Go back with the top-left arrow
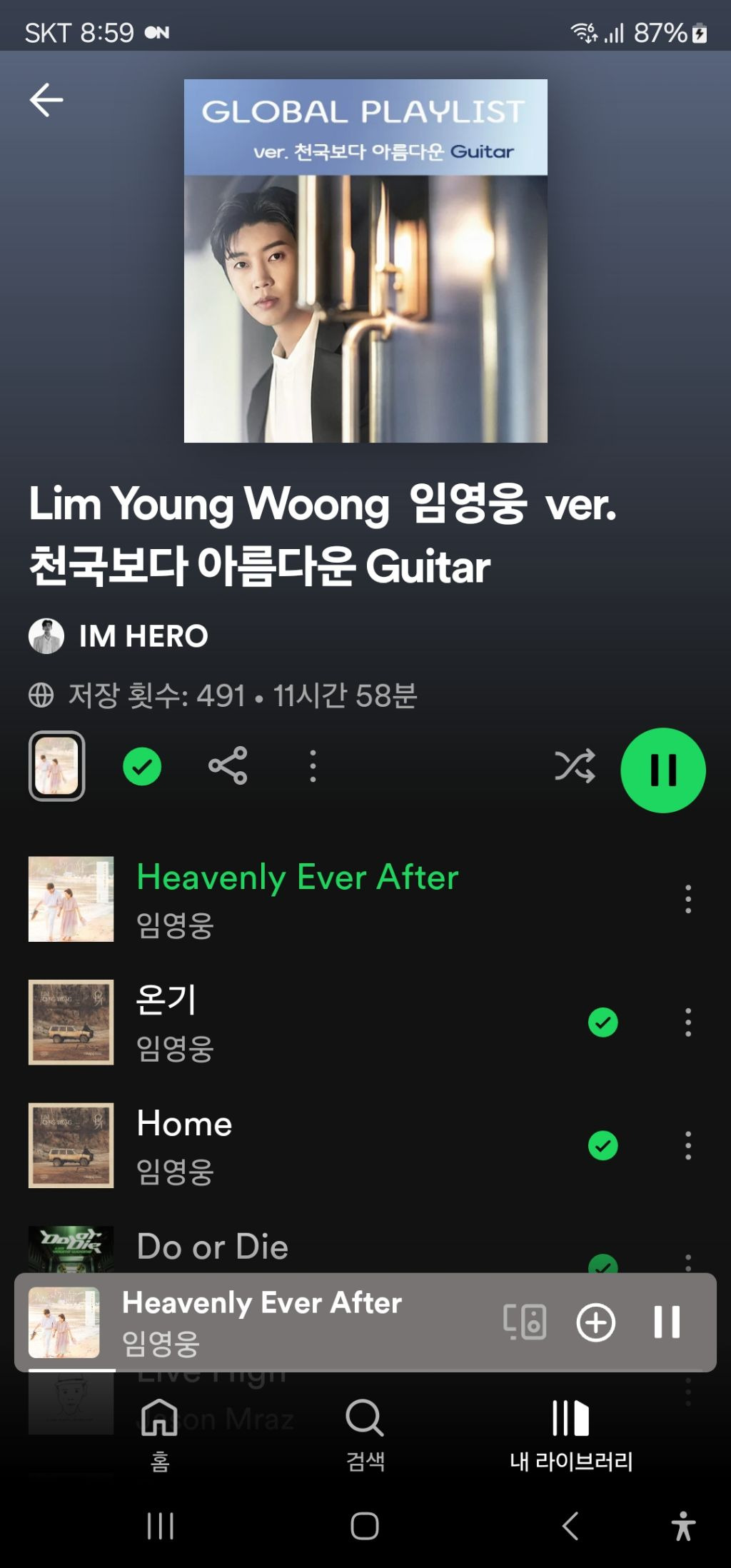 [46, 100]
